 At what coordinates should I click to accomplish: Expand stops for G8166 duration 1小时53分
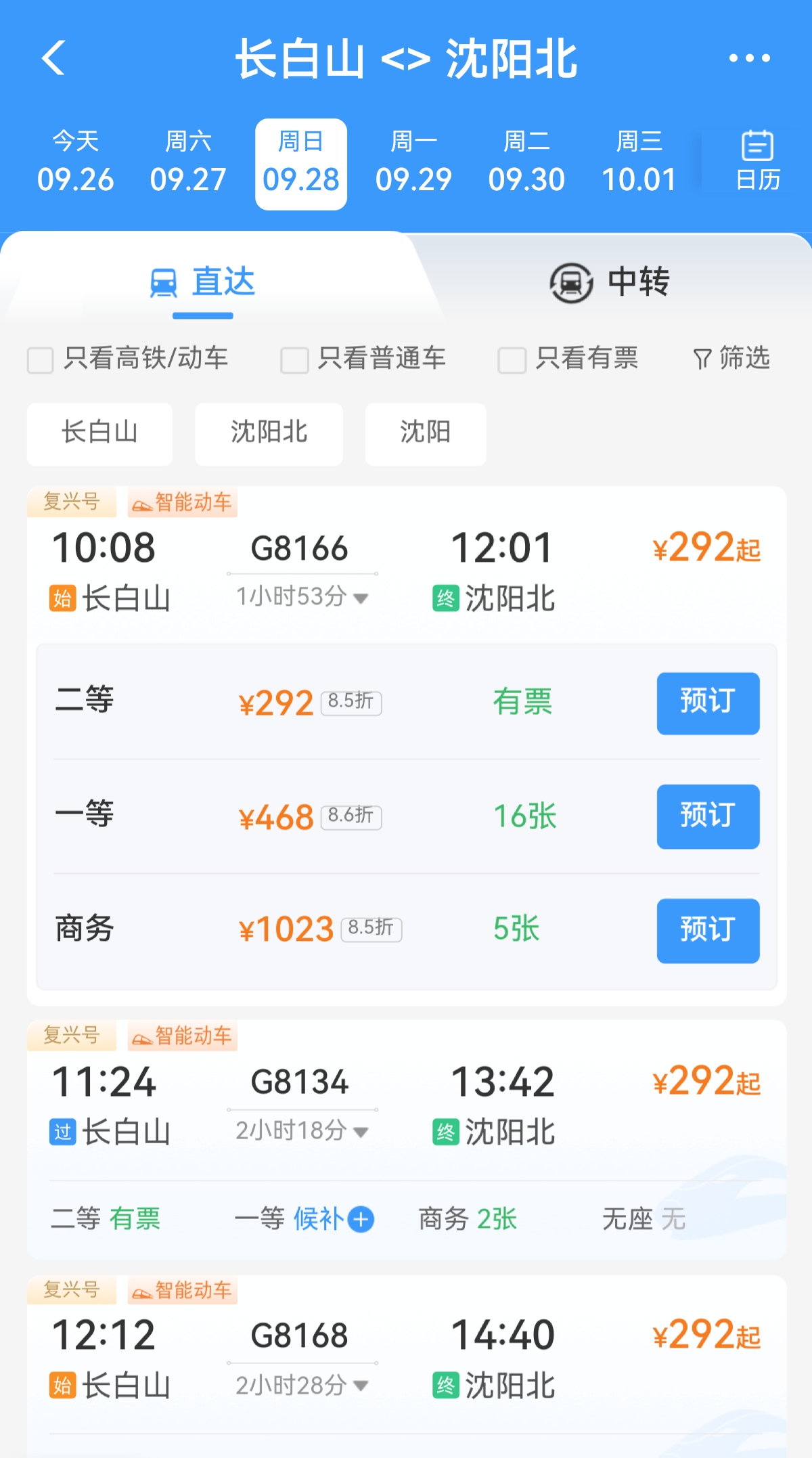pos(302,597)
